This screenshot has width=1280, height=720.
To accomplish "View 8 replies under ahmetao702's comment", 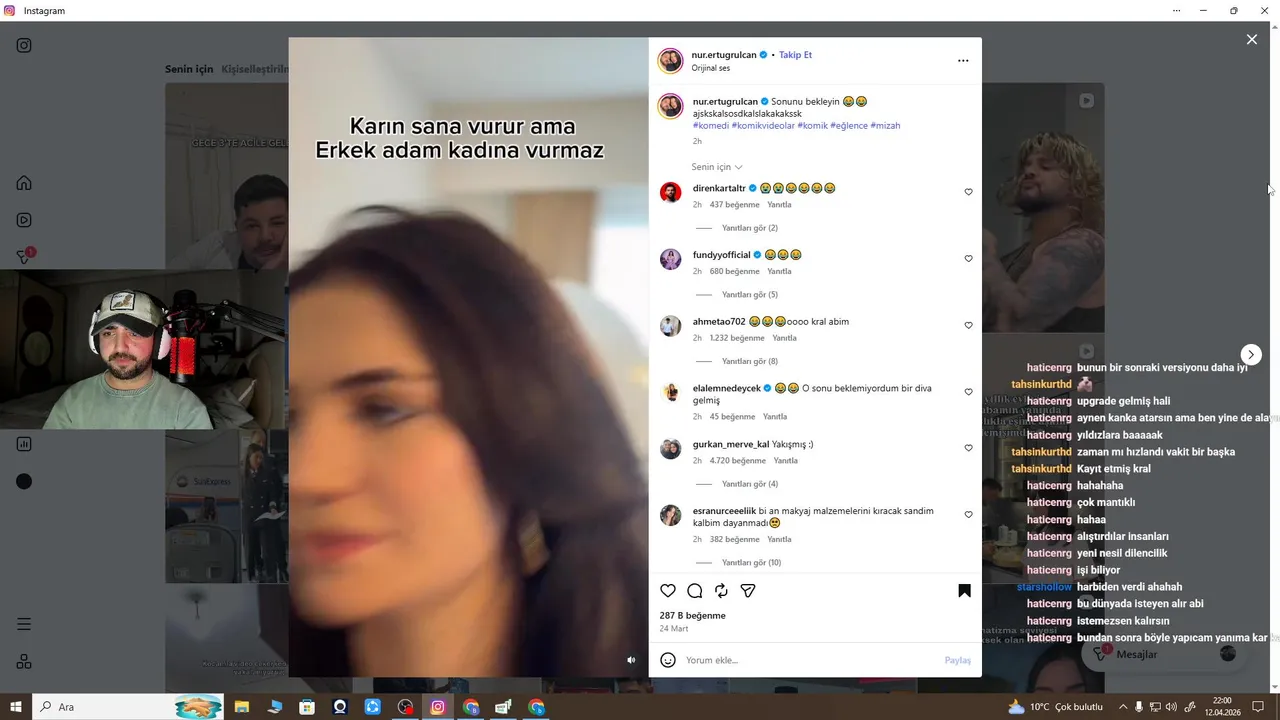I will coord(749,361).
